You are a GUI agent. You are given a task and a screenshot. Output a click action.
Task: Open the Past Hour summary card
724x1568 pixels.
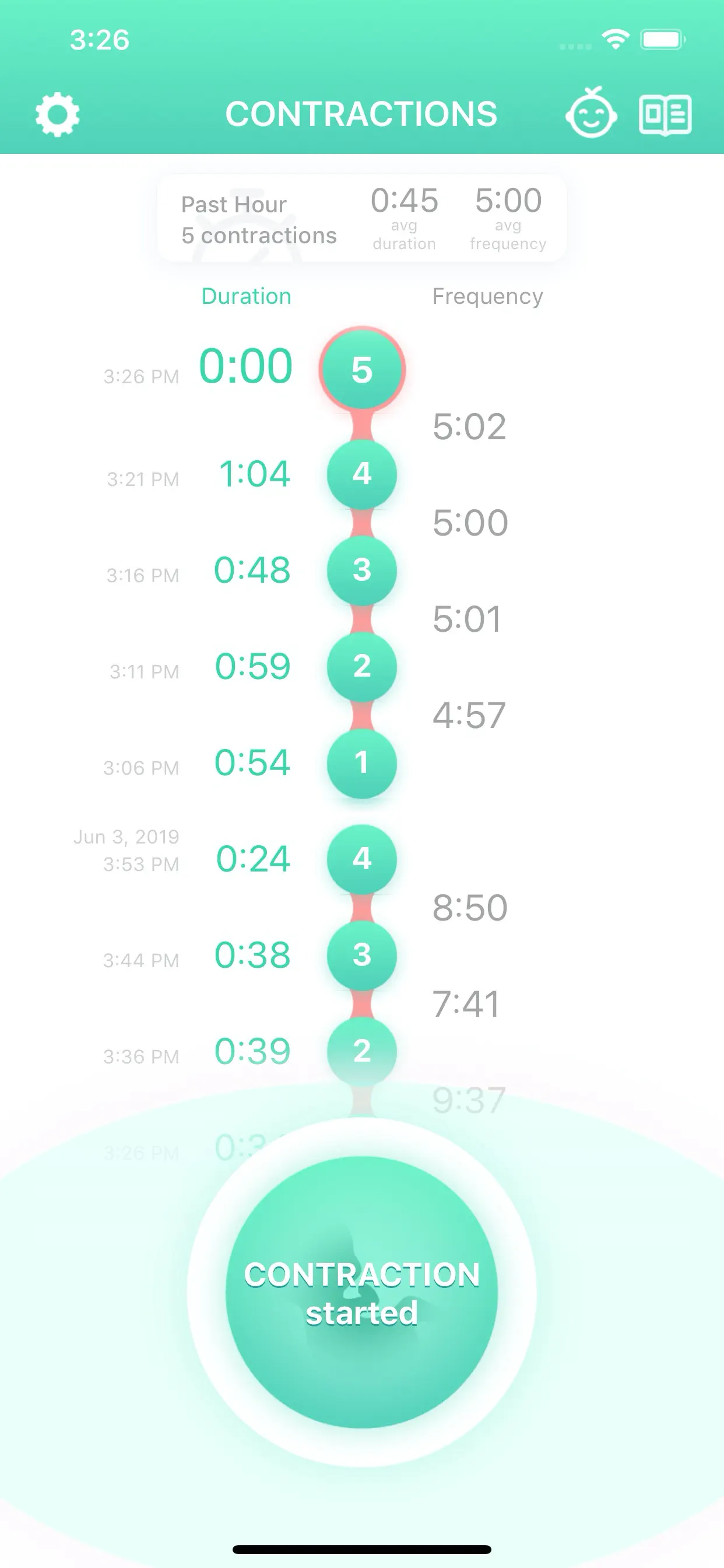coord(361,219)
